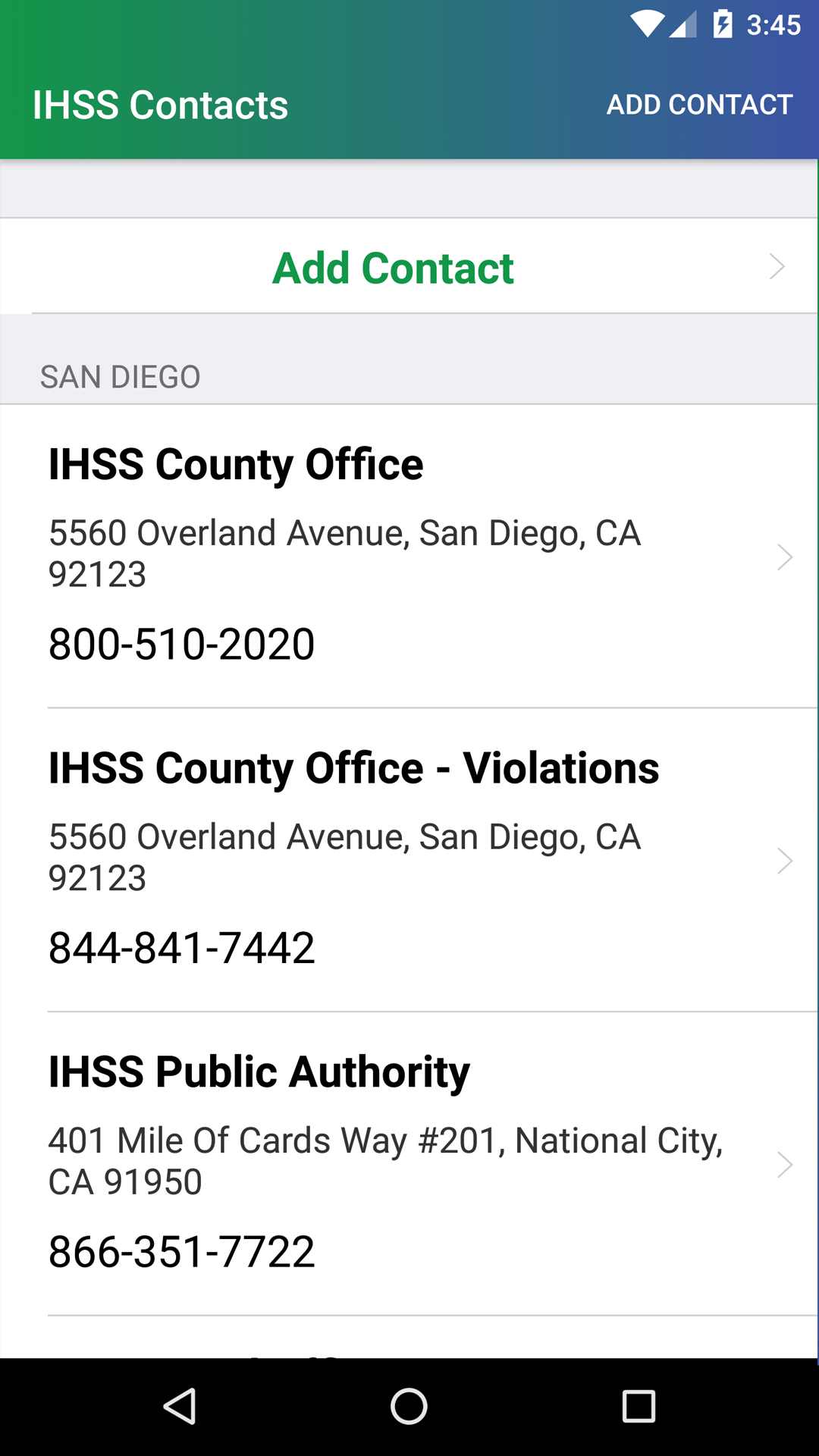Select the IHSS Public Authority contact entry

(259, 1072)
